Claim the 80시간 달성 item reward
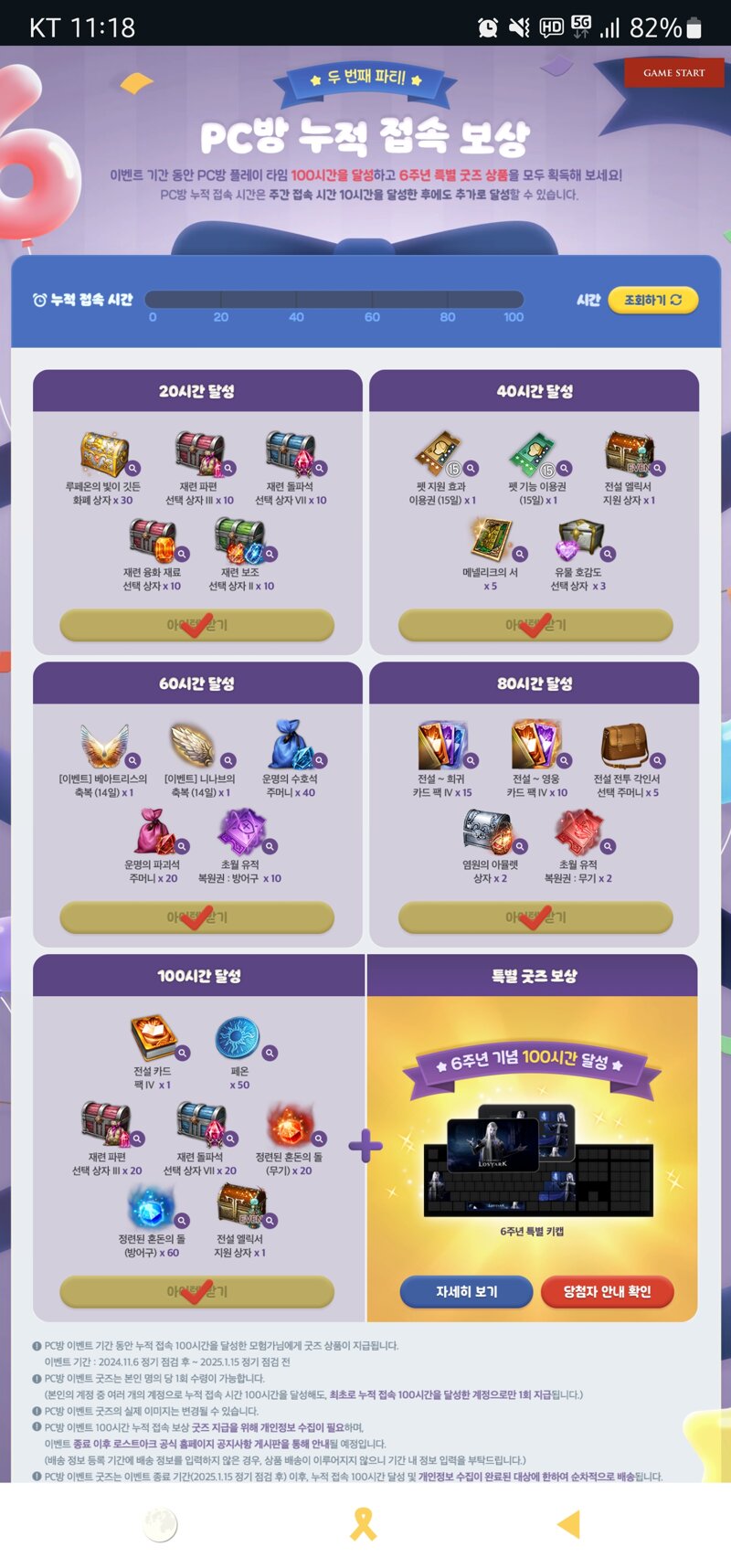The width and height of the screenshot is (731, 1568). point(535,916)
